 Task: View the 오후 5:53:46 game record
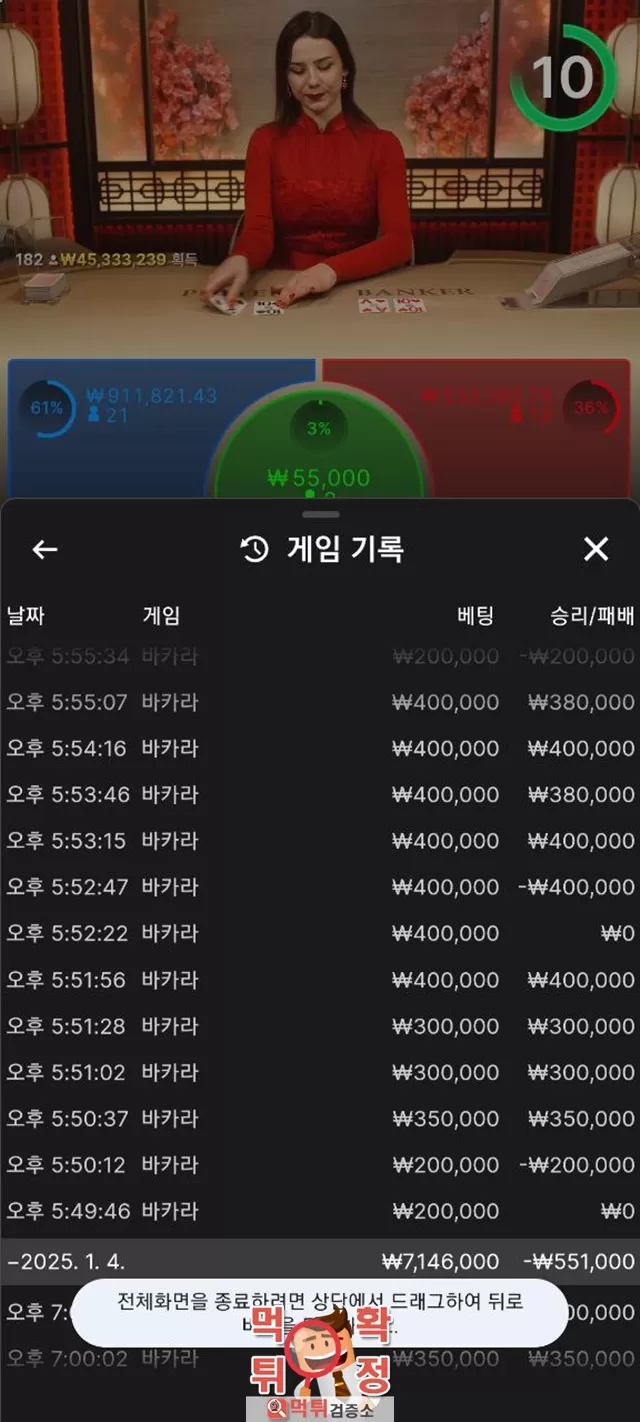pos(320,795)
